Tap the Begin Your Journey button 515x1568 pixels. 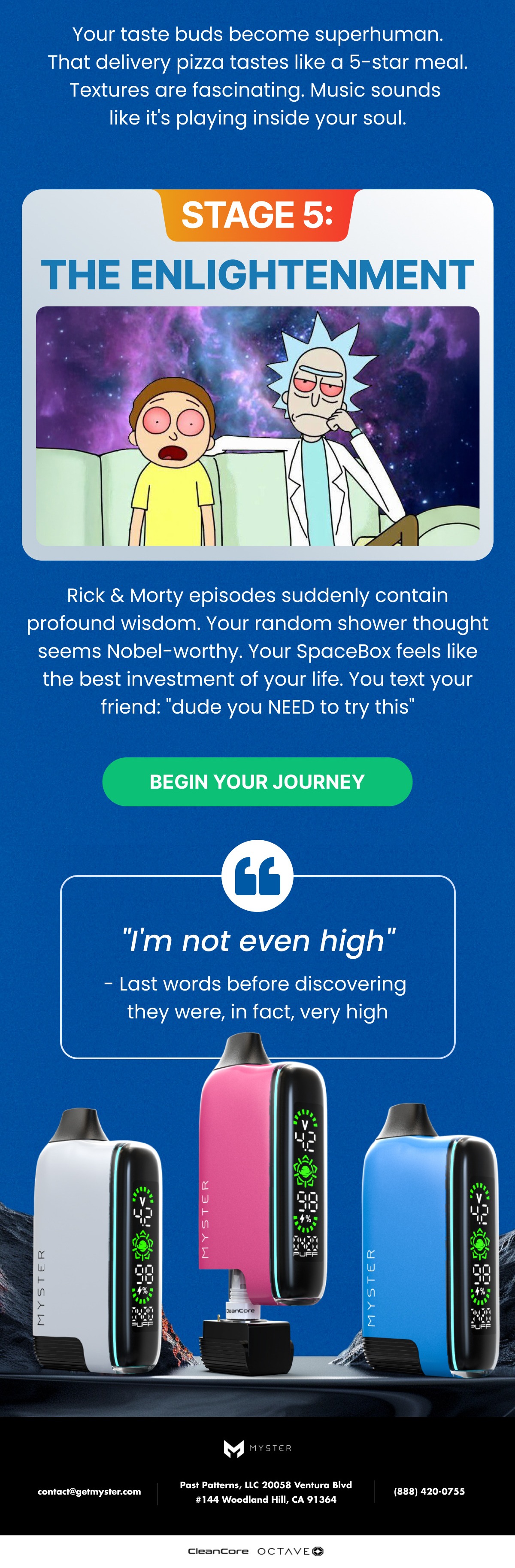click(x=257, y=781)
